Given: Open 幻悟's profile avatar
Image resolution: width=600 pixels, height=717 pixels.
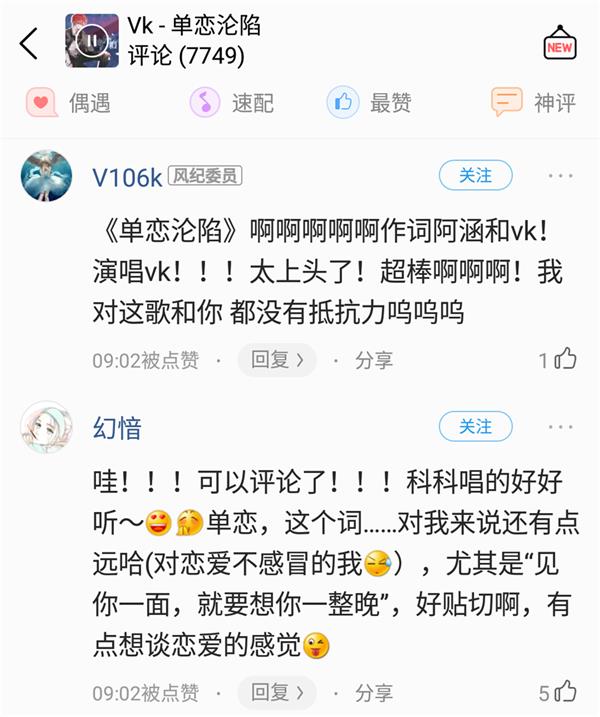Looking at the screenshot, I should pos(46,428).
